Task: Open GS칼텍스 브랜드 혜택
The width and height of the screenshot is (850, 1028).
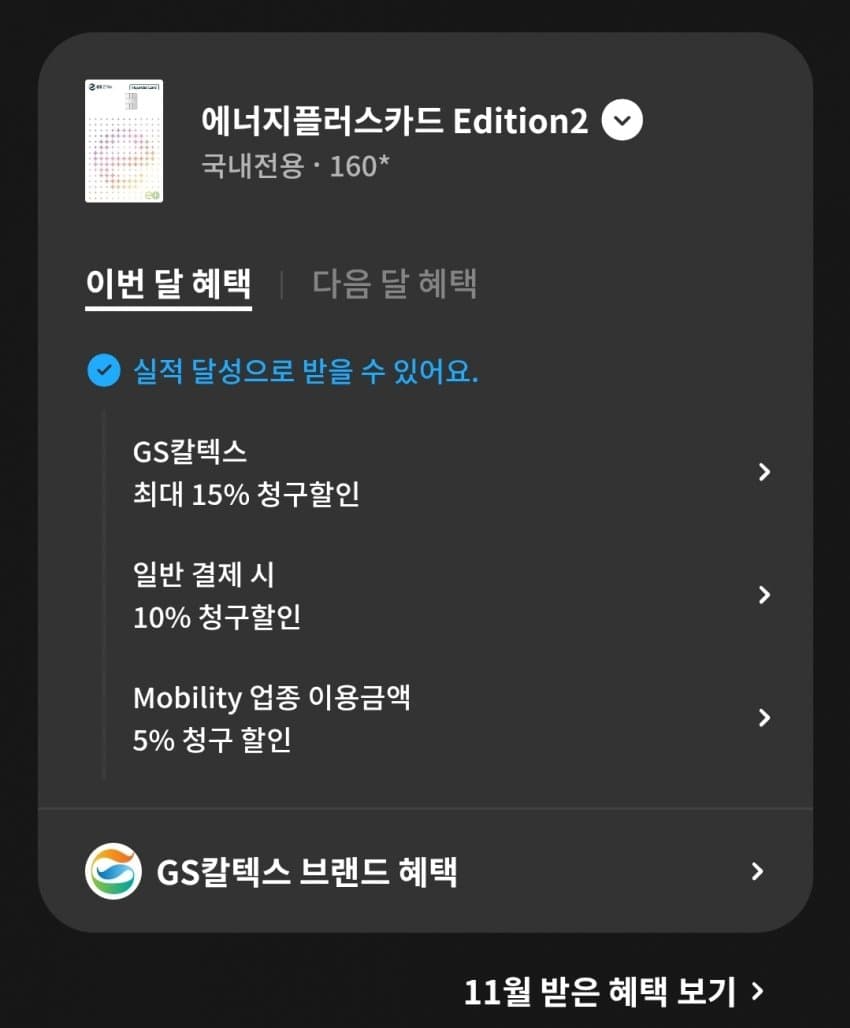Action: pos(425,872)
